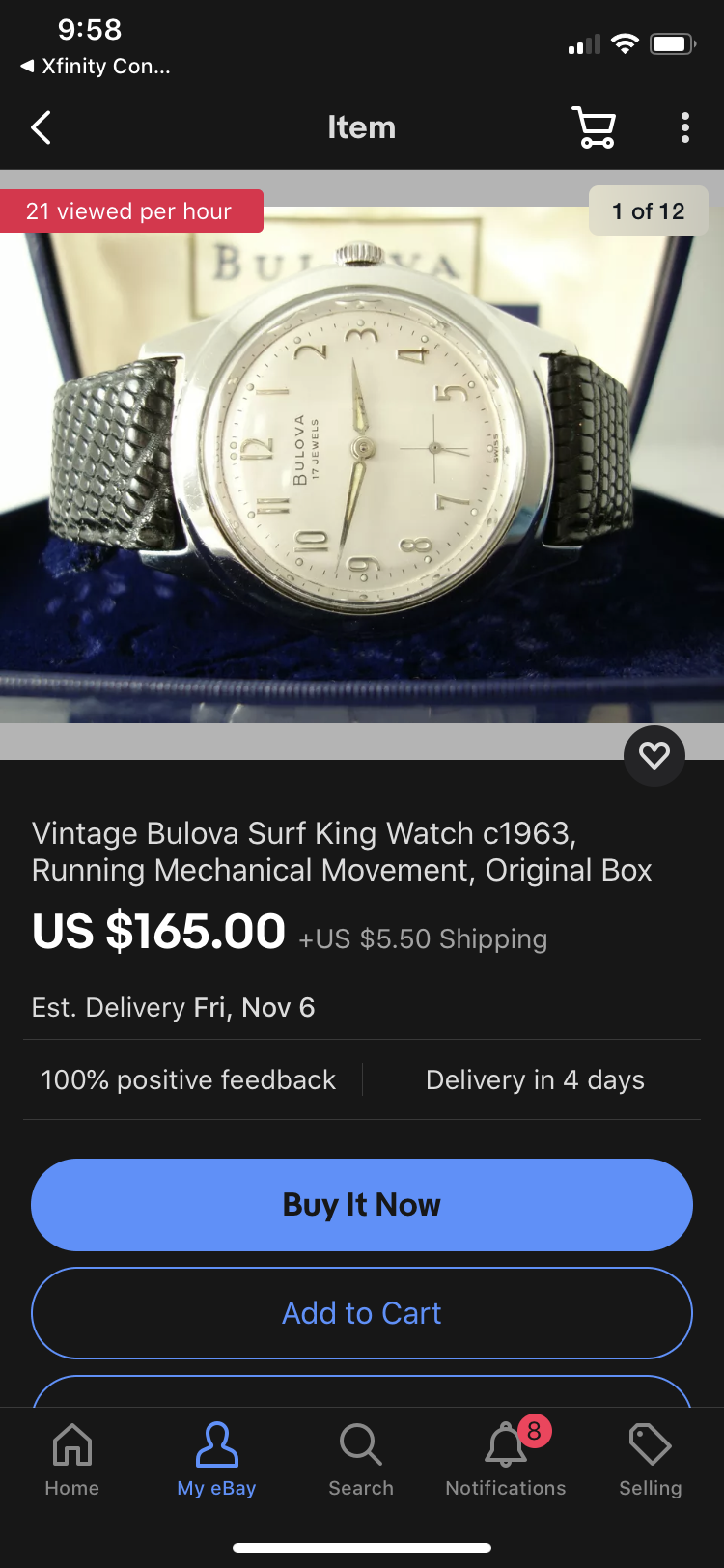Go back from the item page
This screenshot has height=1568, width=724.
41,127
